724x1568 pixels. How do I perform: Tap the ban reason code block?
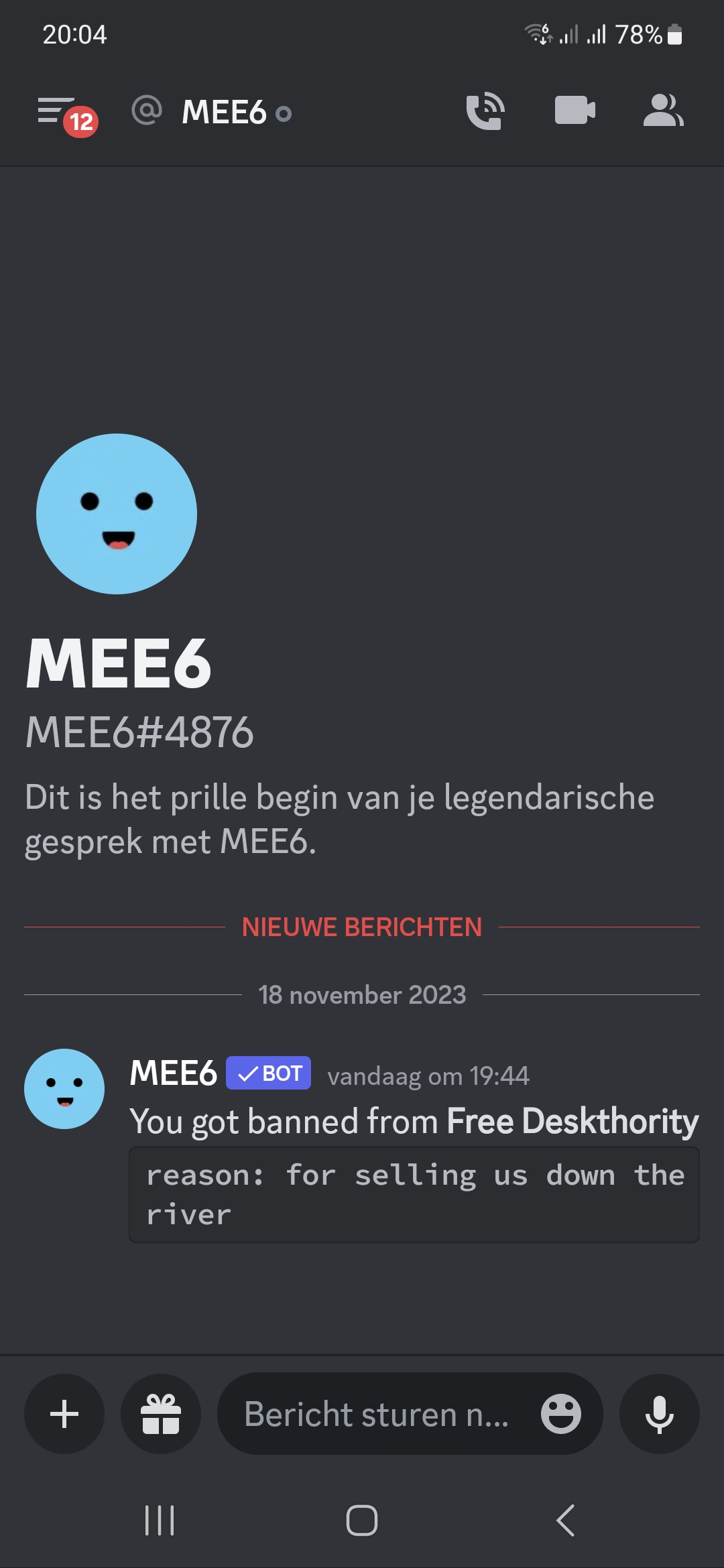pos(412,1195)
